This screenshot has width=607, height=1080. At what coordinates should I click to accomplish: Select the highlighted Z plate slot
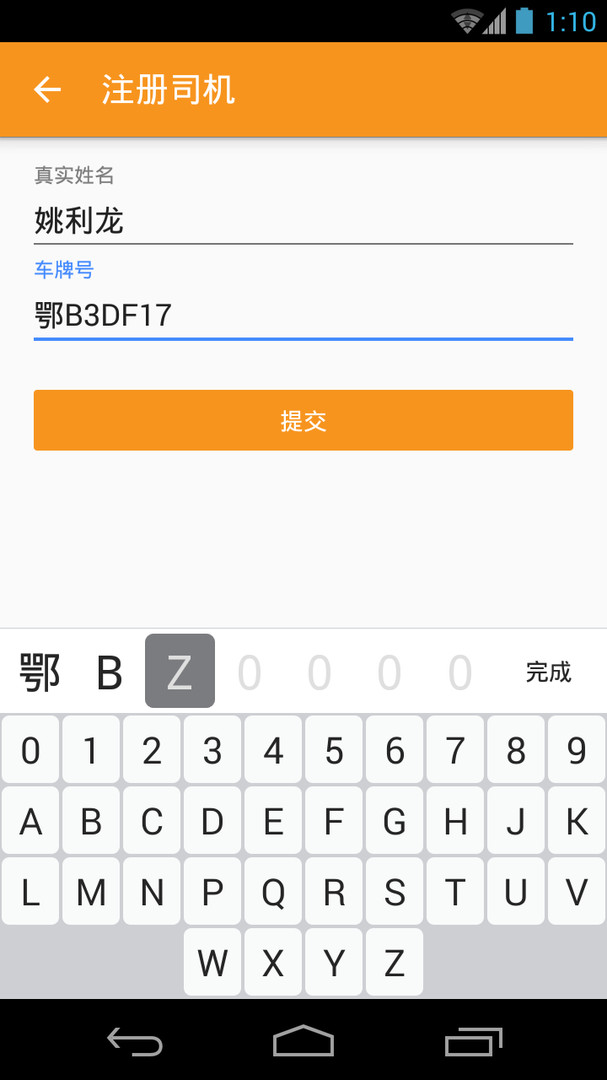(180, 671)
